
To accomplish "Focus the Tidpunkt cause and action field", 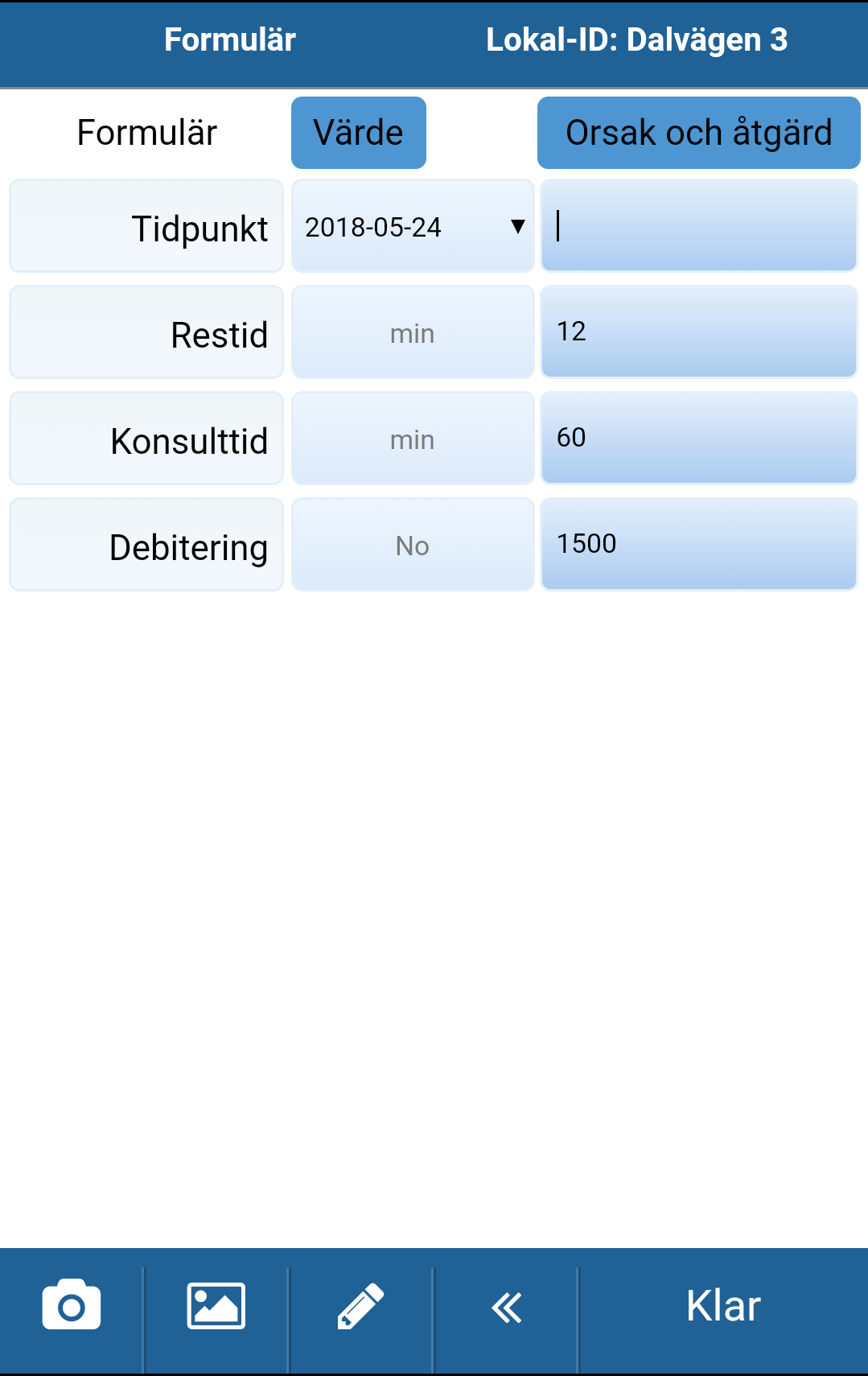I will click(x=699, y=225).
